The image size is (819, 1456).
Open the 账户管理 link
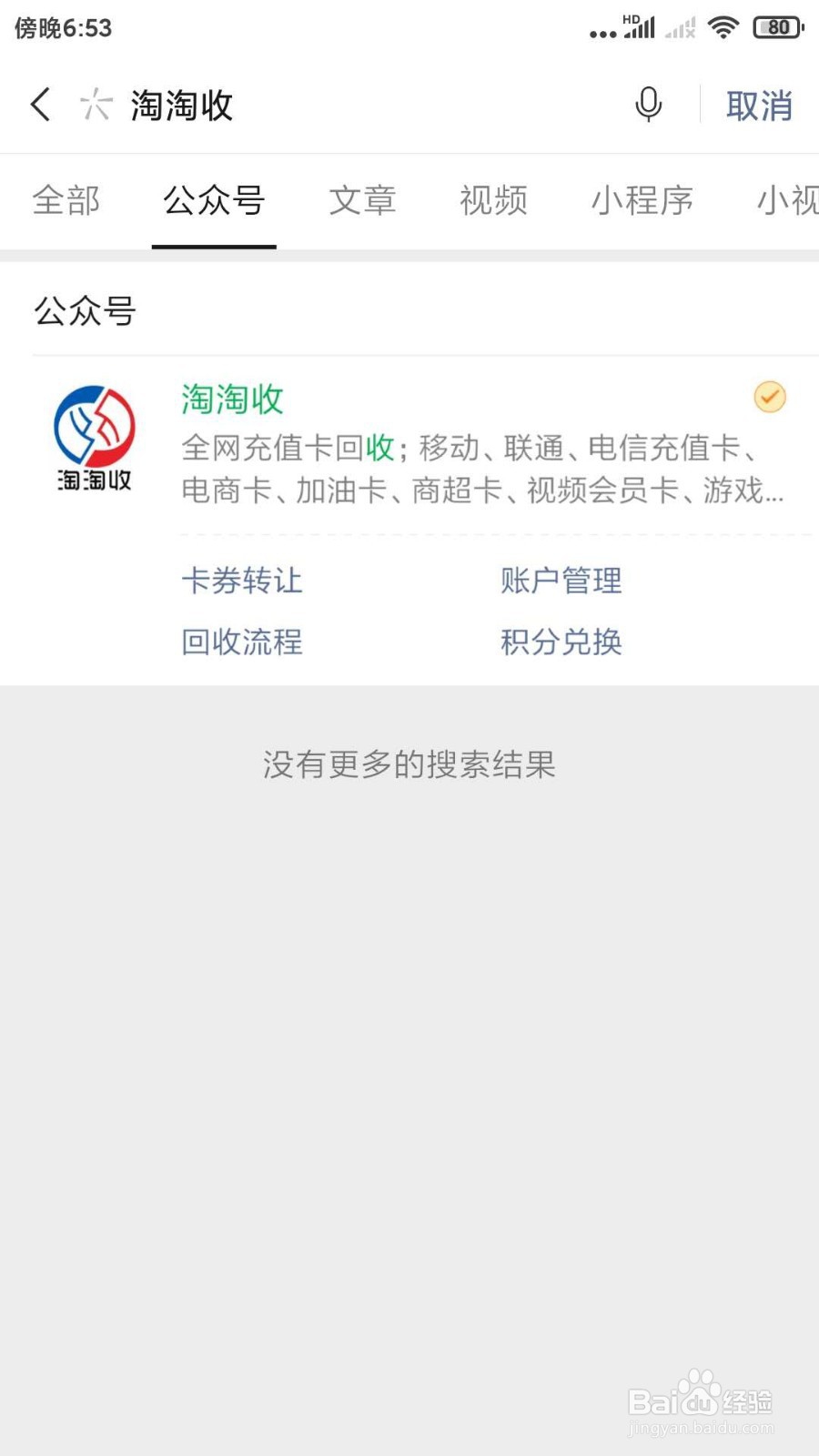561,581
